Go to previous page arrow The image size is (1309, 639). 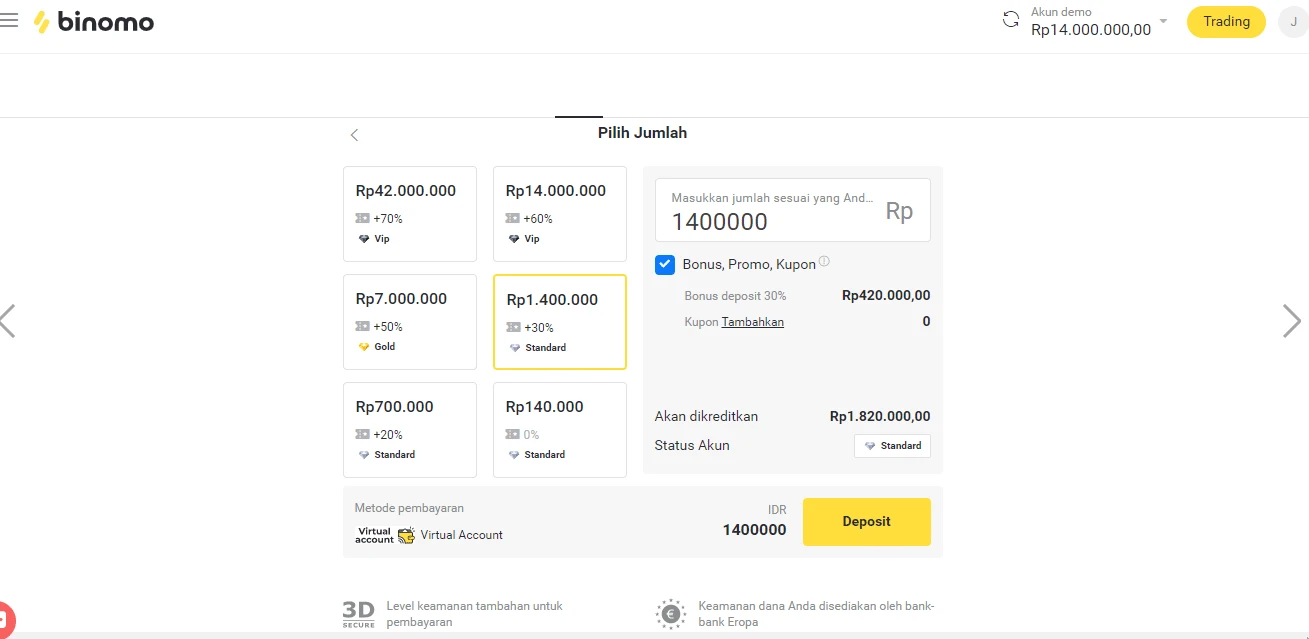[8, 321]
